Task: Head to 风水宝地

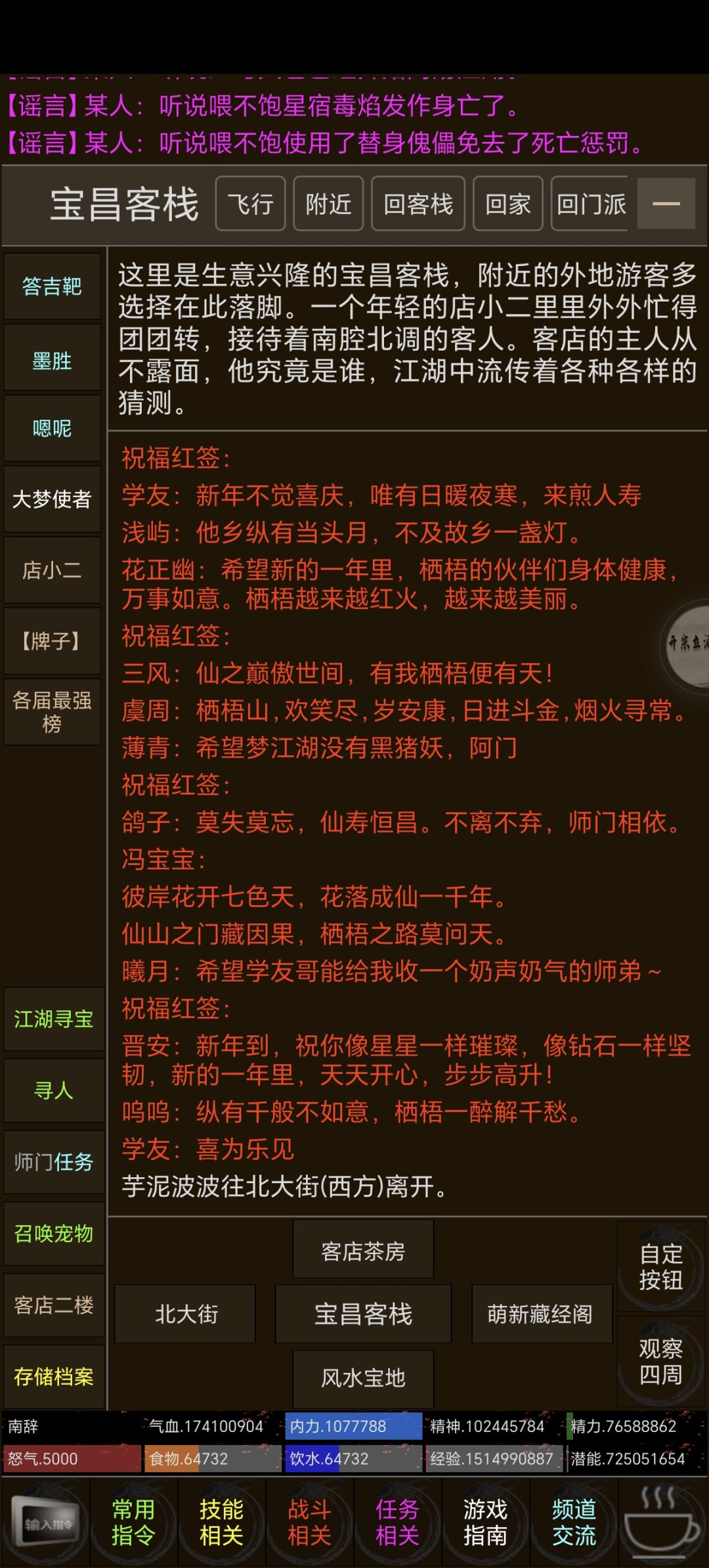Action: tap(363, 1378)
